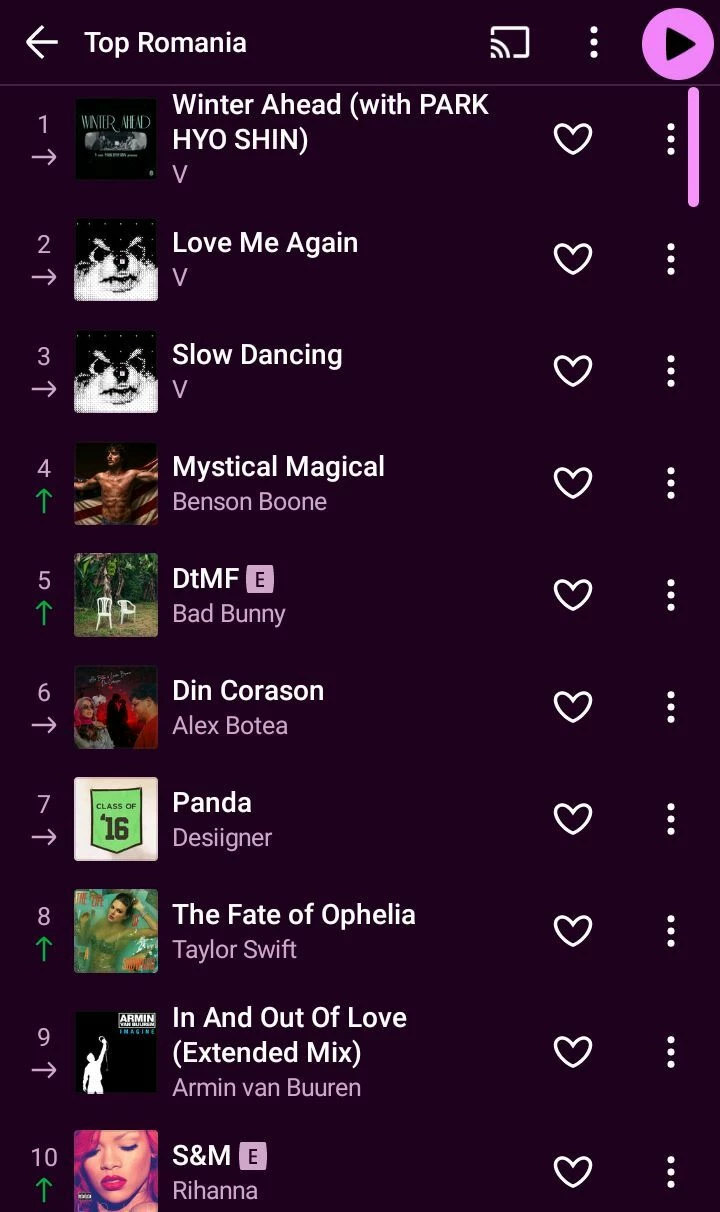
Task: Go back from Top Romania
Action: pyautogui.click(x=41, y=43)
